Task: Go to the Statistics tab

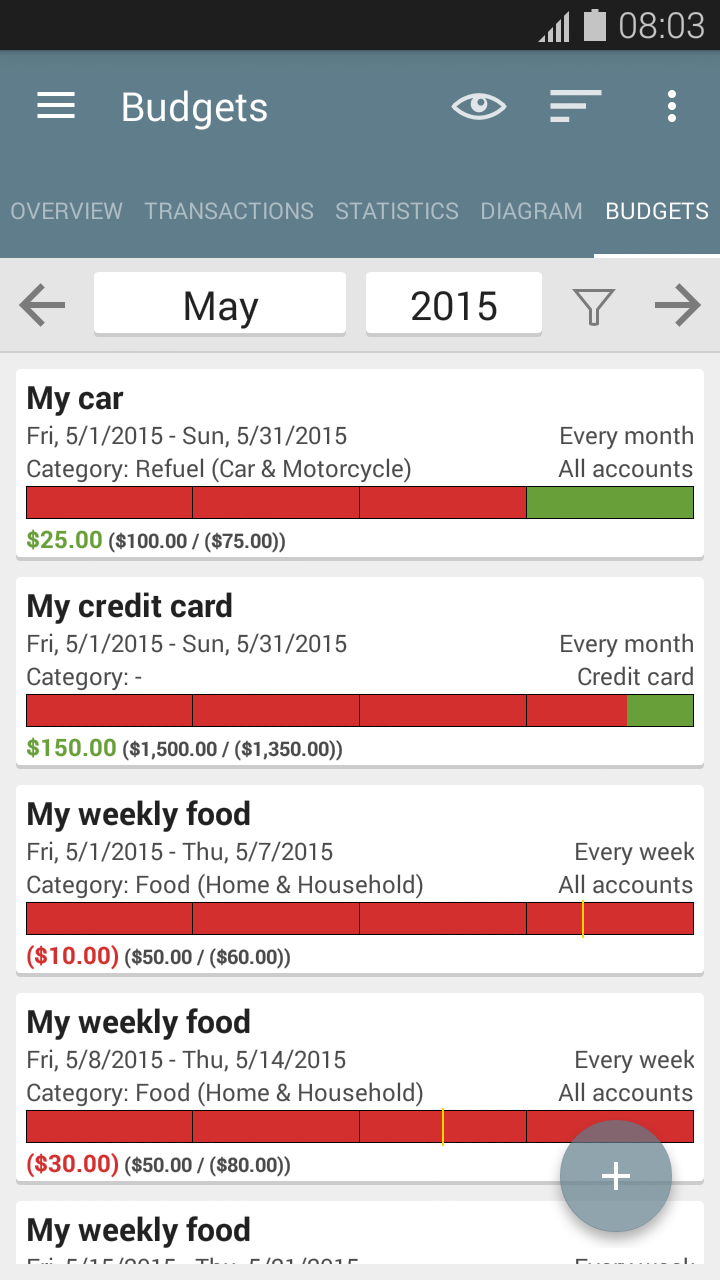Action: [397, 211]
